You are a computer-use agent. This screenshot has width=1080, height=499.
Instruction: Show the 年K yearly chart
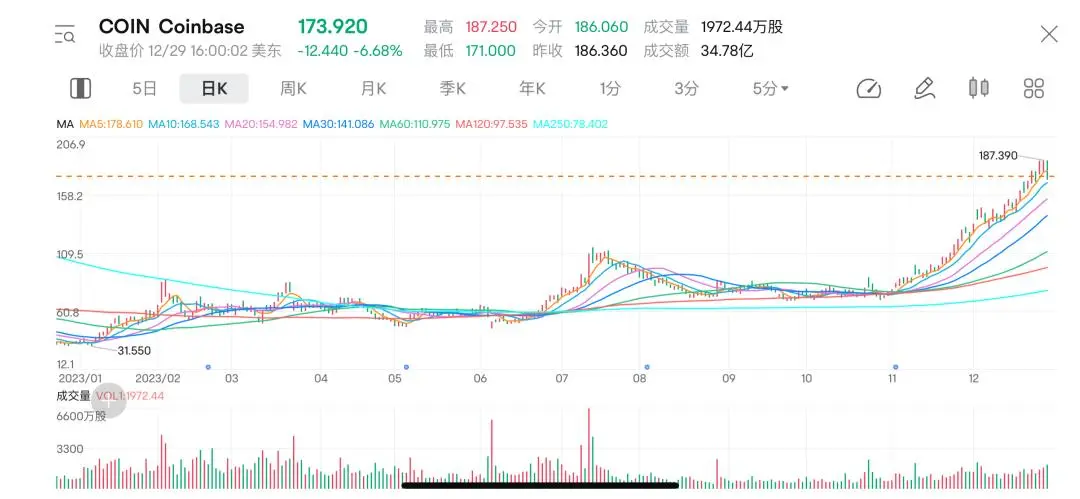point(532,88)
